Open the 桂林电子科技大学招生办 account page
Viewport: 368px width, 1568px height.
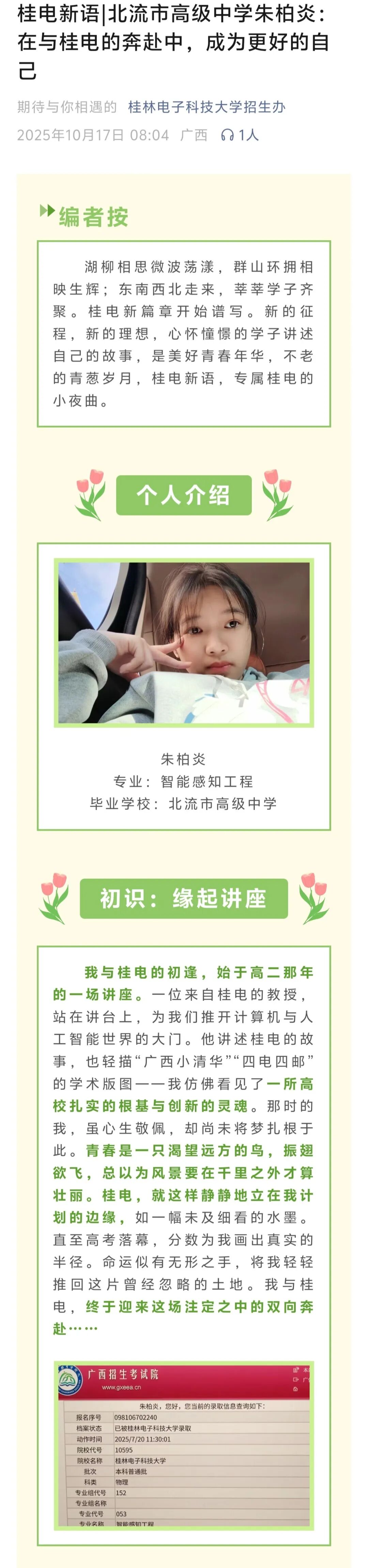coord(206,107)
